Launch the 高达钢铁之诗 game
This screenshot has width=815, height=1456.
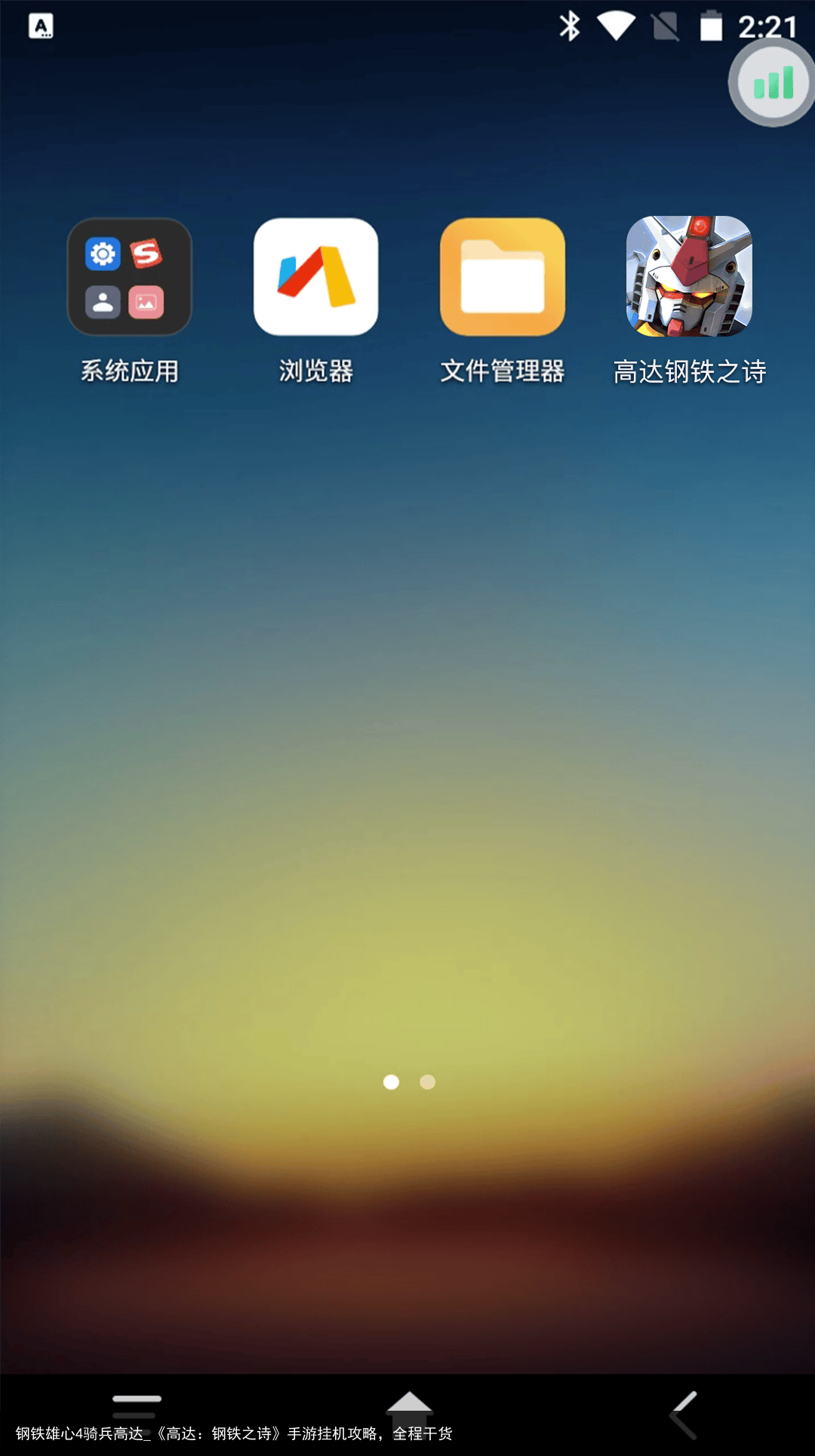click(x=689, y=277)
